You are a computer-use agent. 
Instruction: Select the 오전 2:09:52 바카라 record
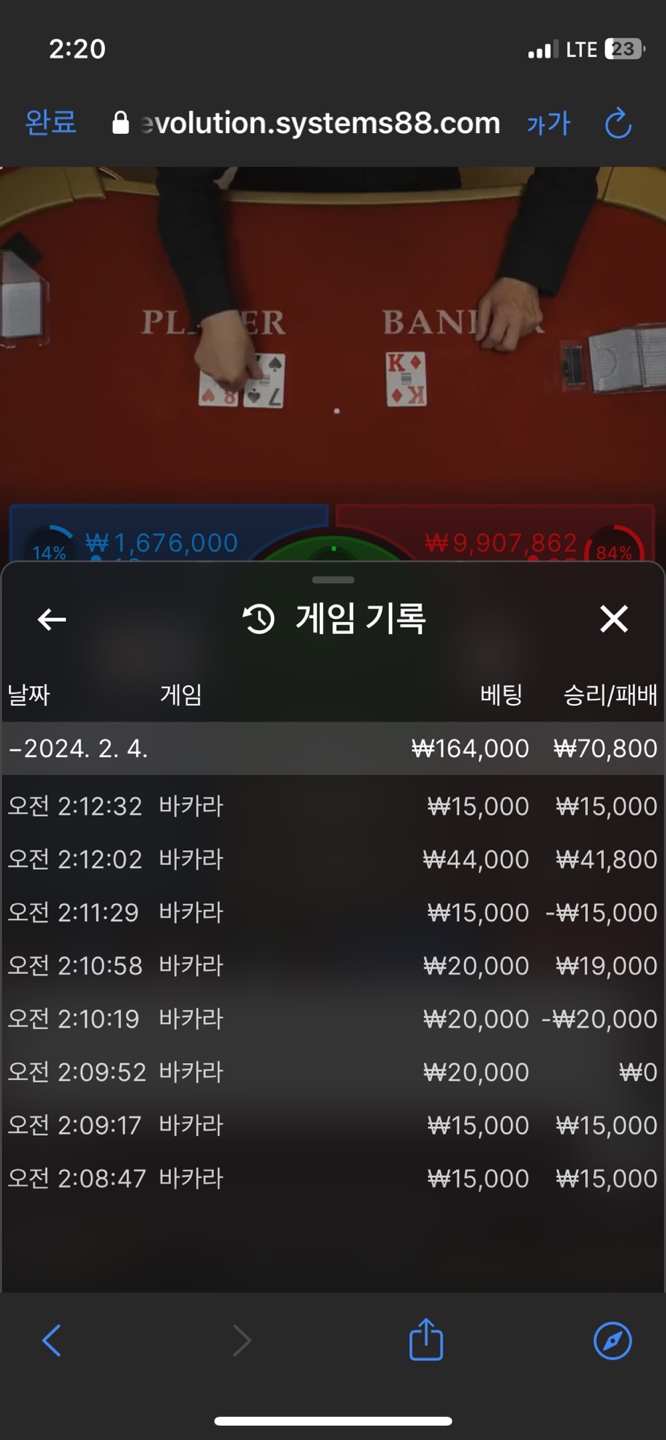tap(333, 1072)
